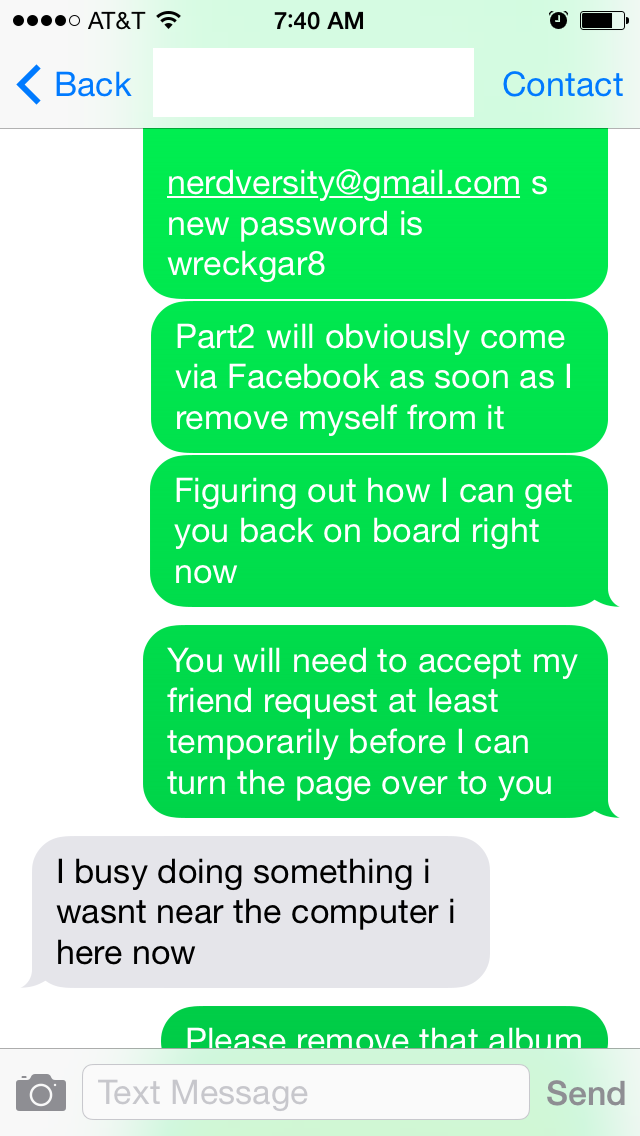
Task: Tap the nerdversity@gmail.com email link
Action: (x=343, y=184)
